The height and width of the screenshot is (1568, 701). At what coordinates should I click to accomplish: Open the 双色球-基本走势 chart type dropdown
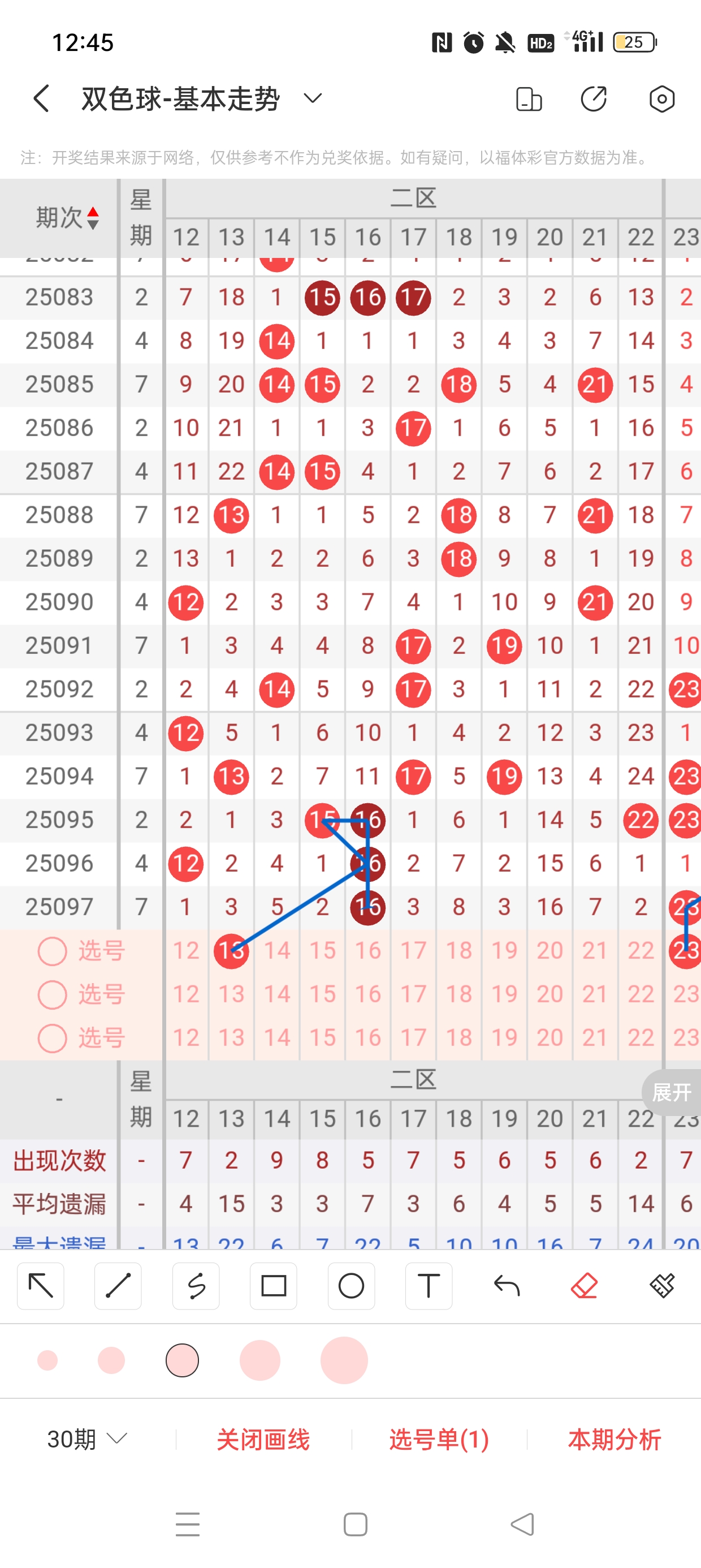coord(312,98)
